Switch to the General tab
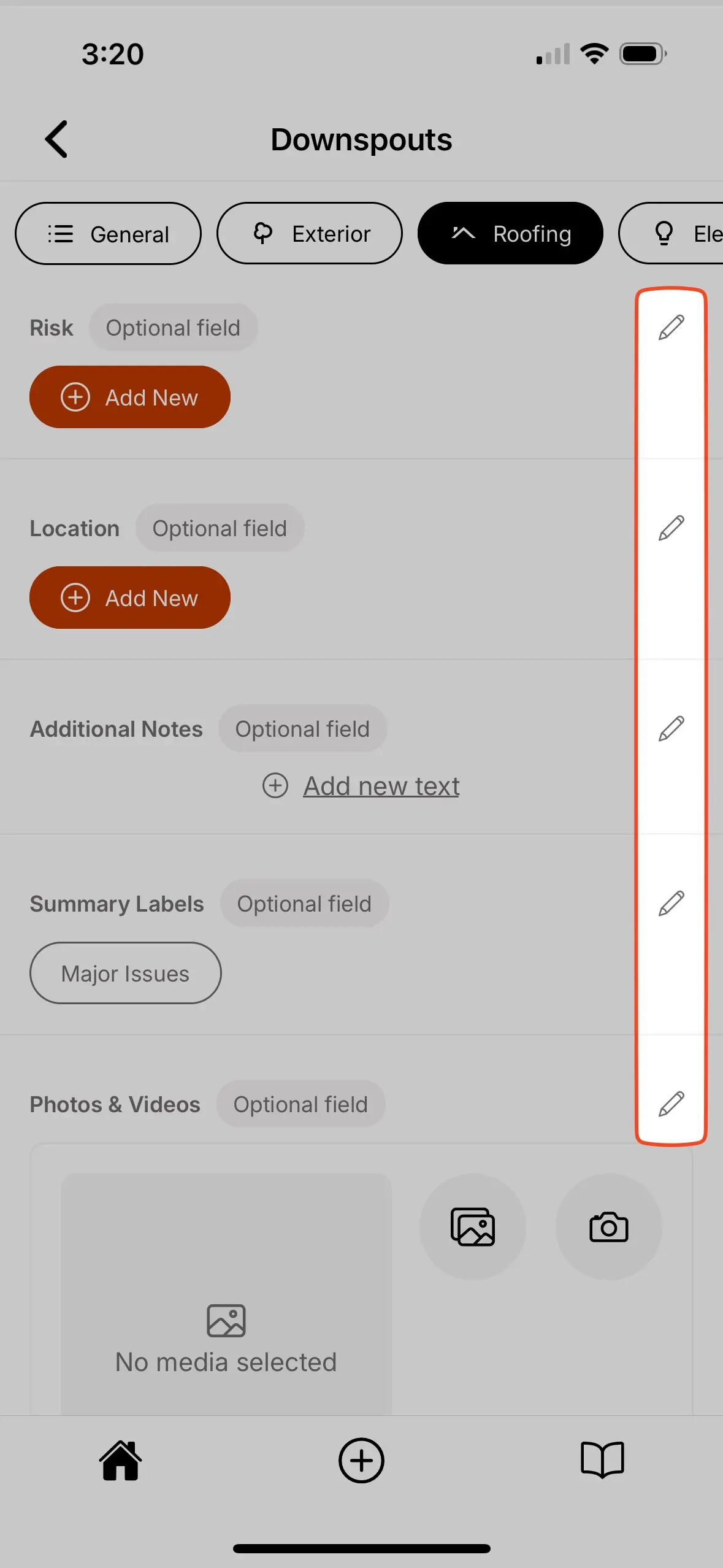This screenshot has width=723, height=1568. 108,234
